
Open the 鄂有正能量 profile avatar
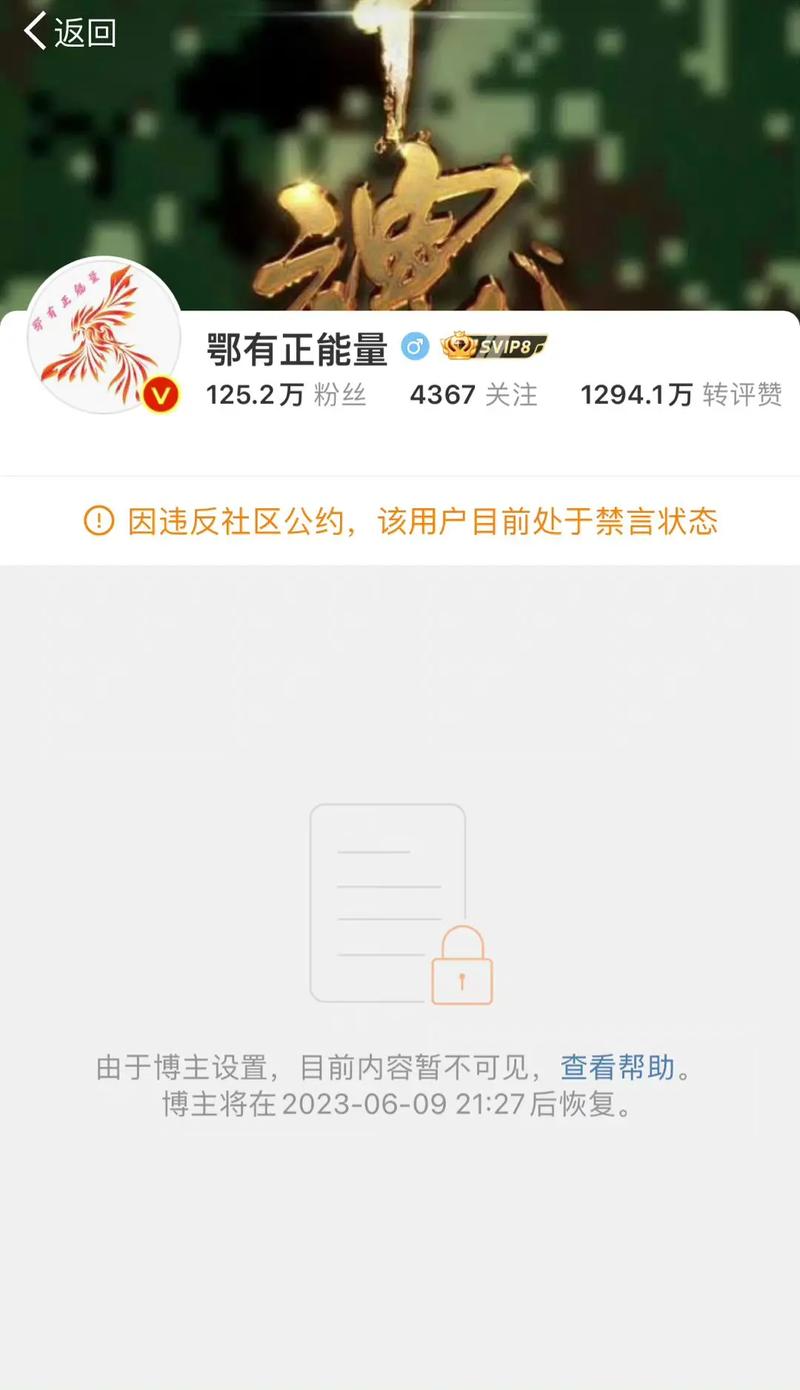coord(104,336)
